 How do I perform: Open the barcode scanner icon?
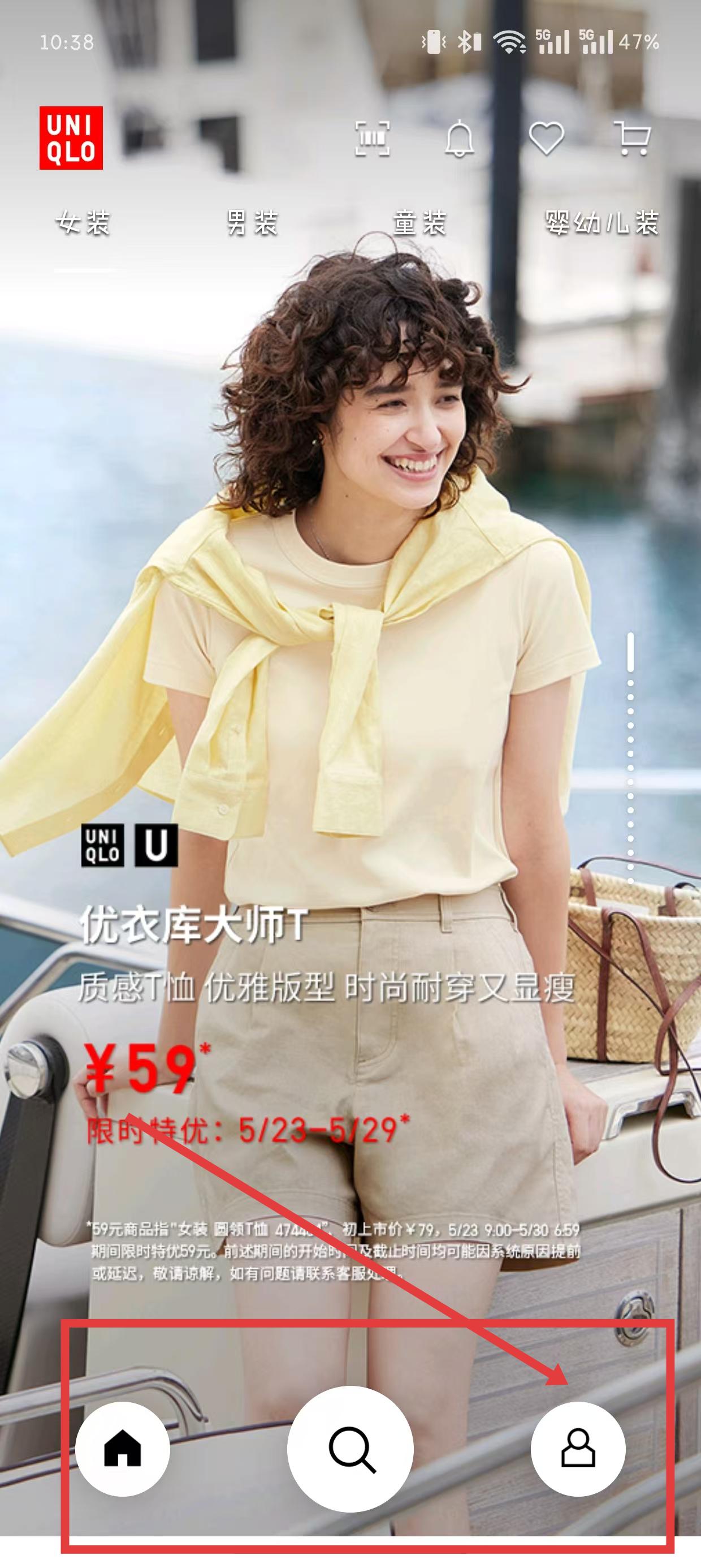point(373,139)
